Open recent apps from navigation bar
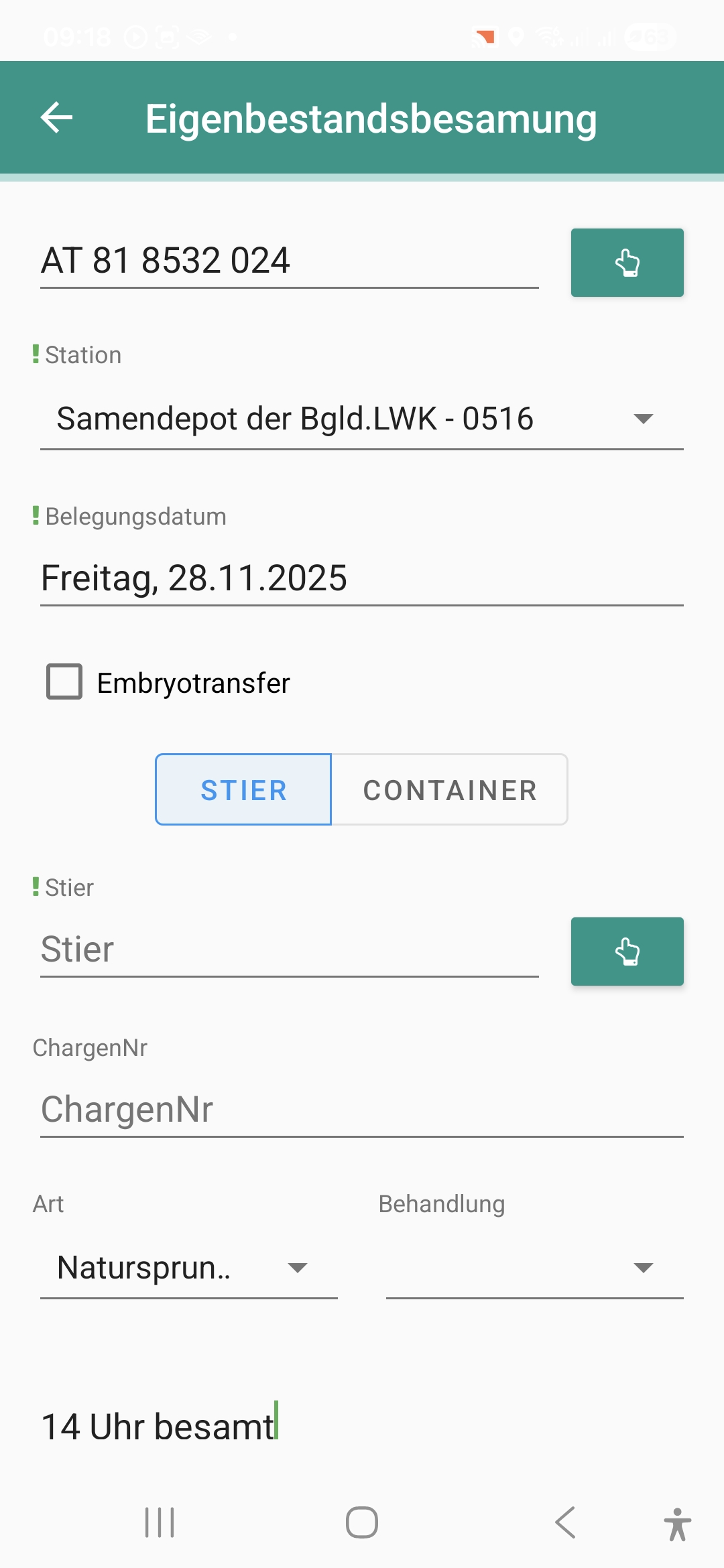 click(x=160, y=1522)
